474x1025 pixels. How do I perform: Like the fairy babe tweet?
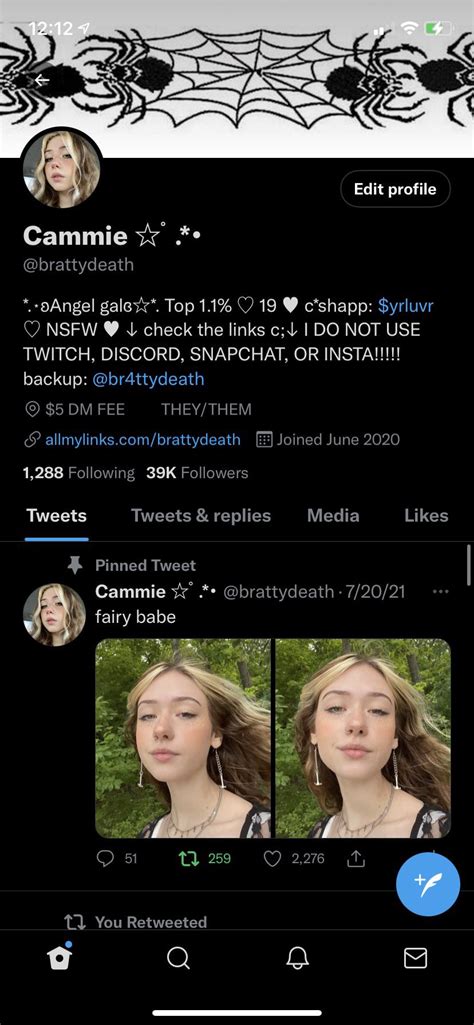coord(272,858)
